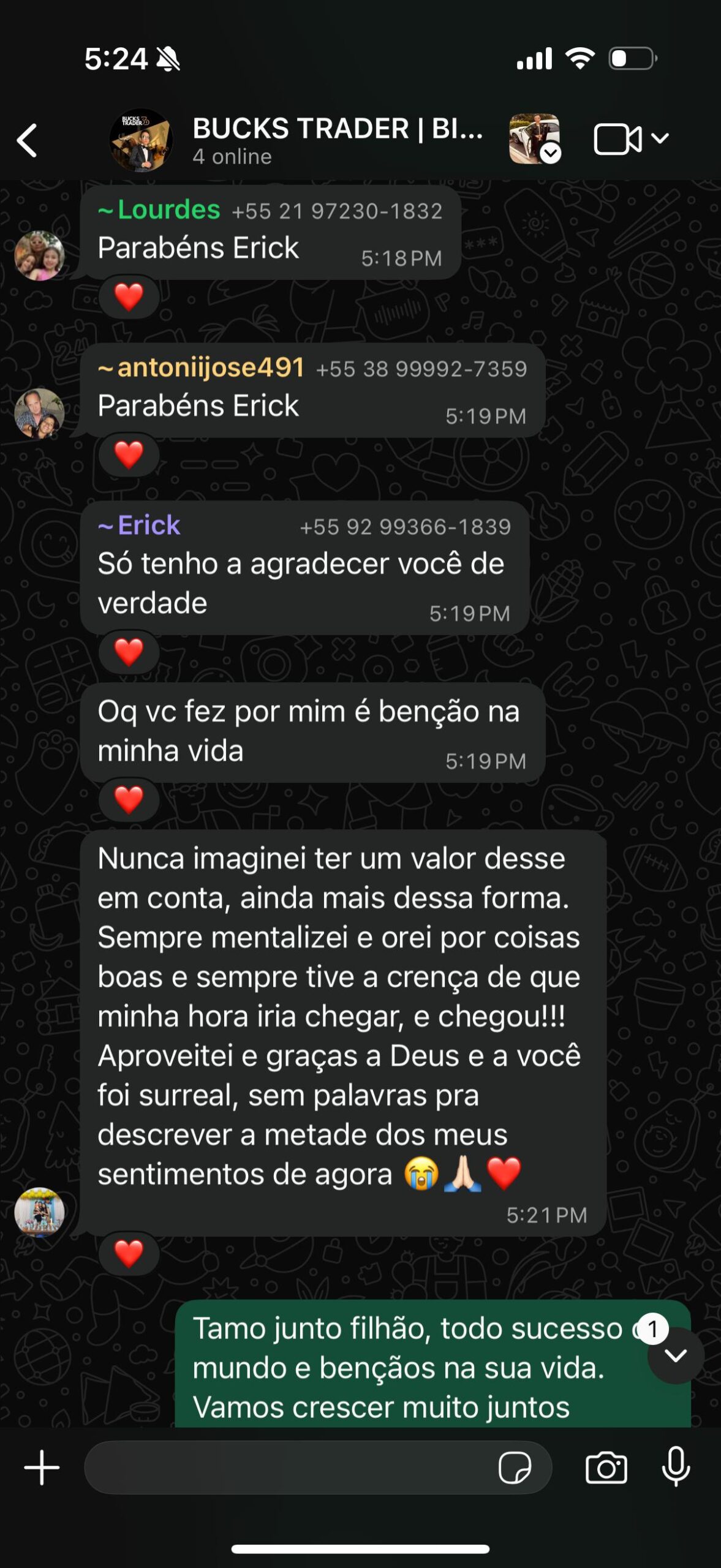
Task: Tap the heart reaction under Lourdes's message
Action: (129, 297)
